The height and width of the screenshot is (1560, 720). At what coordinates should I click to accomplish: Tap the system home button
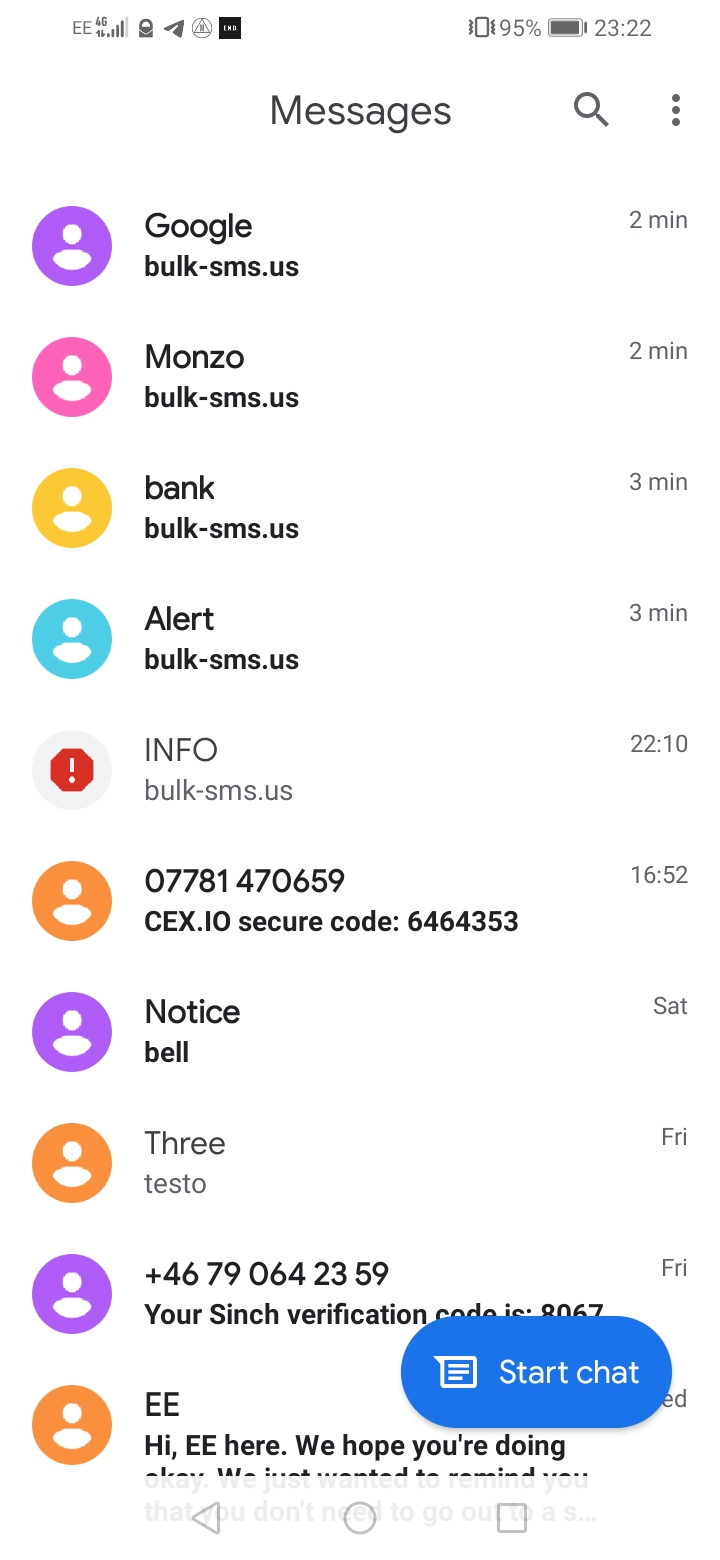point(360,1518)
